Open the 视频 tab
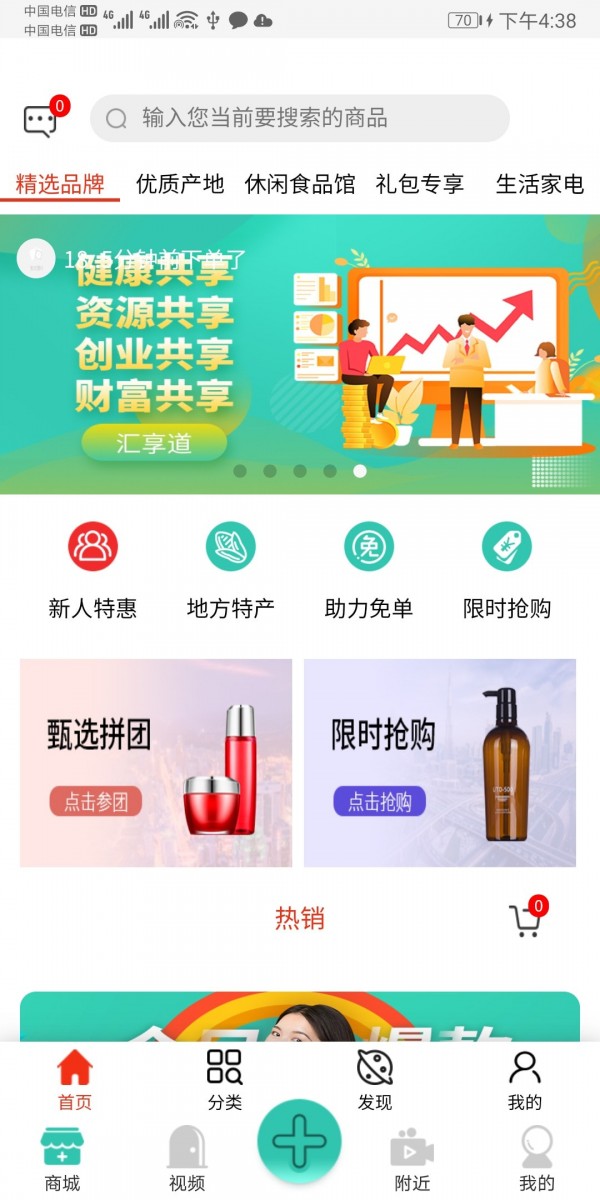This screenshot has width=600, height=1200. tap(187, 1160)
